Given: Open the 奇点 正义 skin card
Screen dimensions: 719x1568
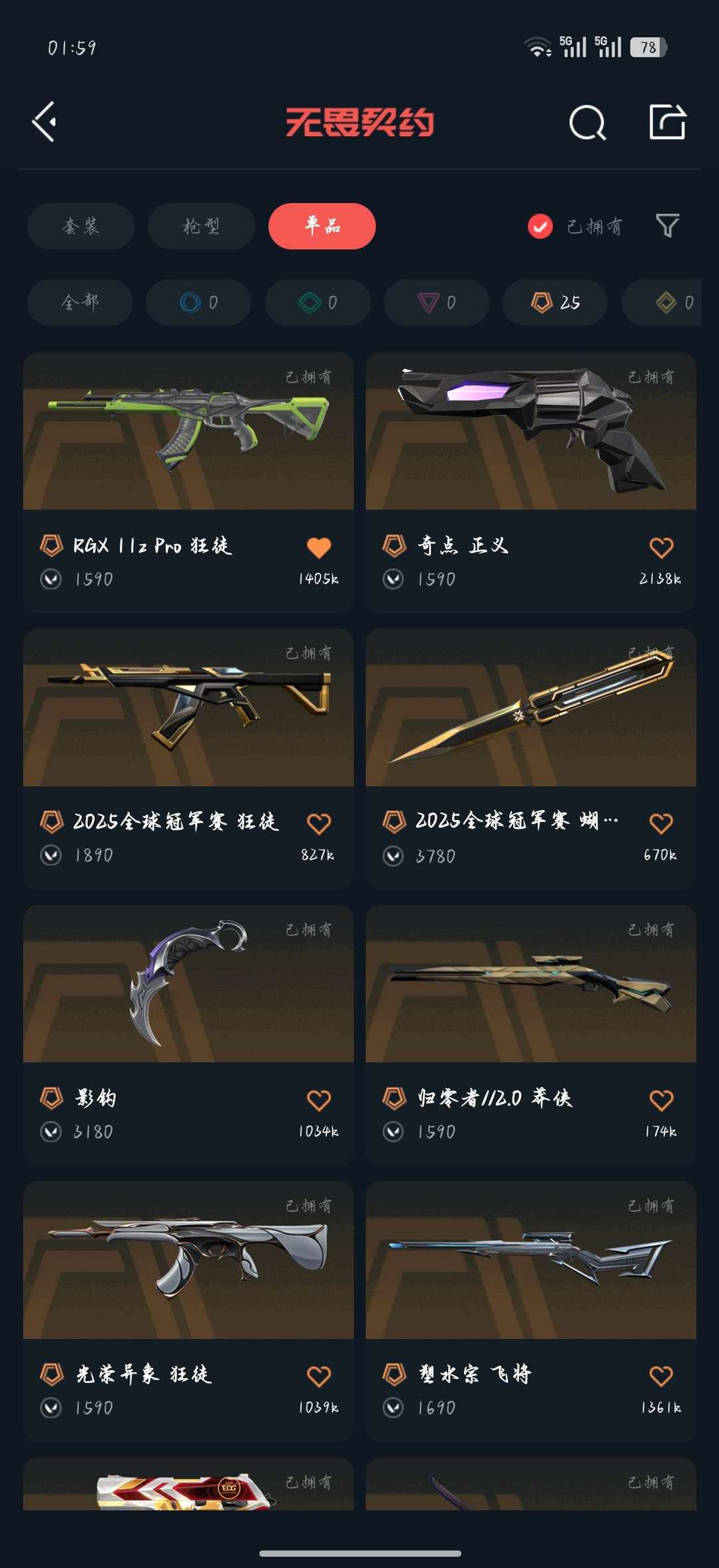Looking at the screenshot, I should pos(531,482).
